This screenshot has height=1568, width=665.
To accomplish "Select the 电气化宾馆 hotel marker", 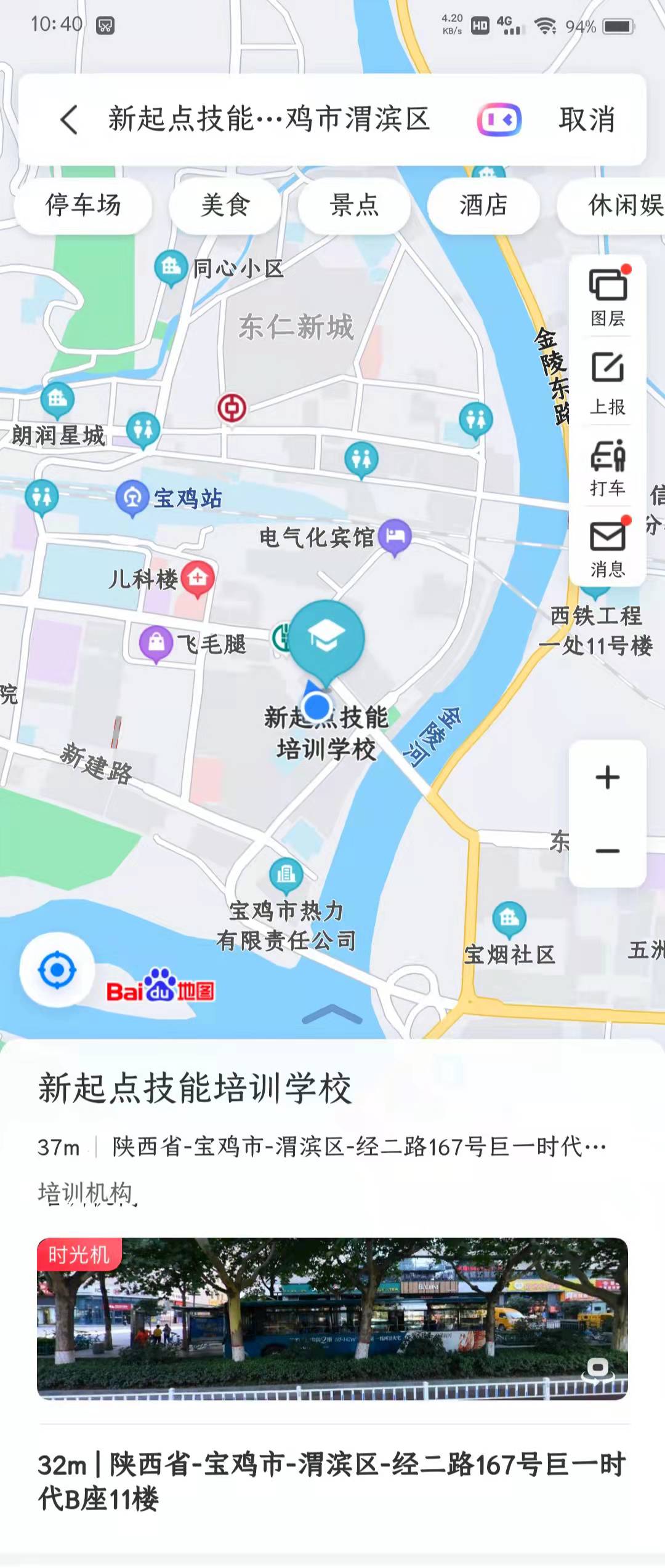I will (x=395, y=535).
